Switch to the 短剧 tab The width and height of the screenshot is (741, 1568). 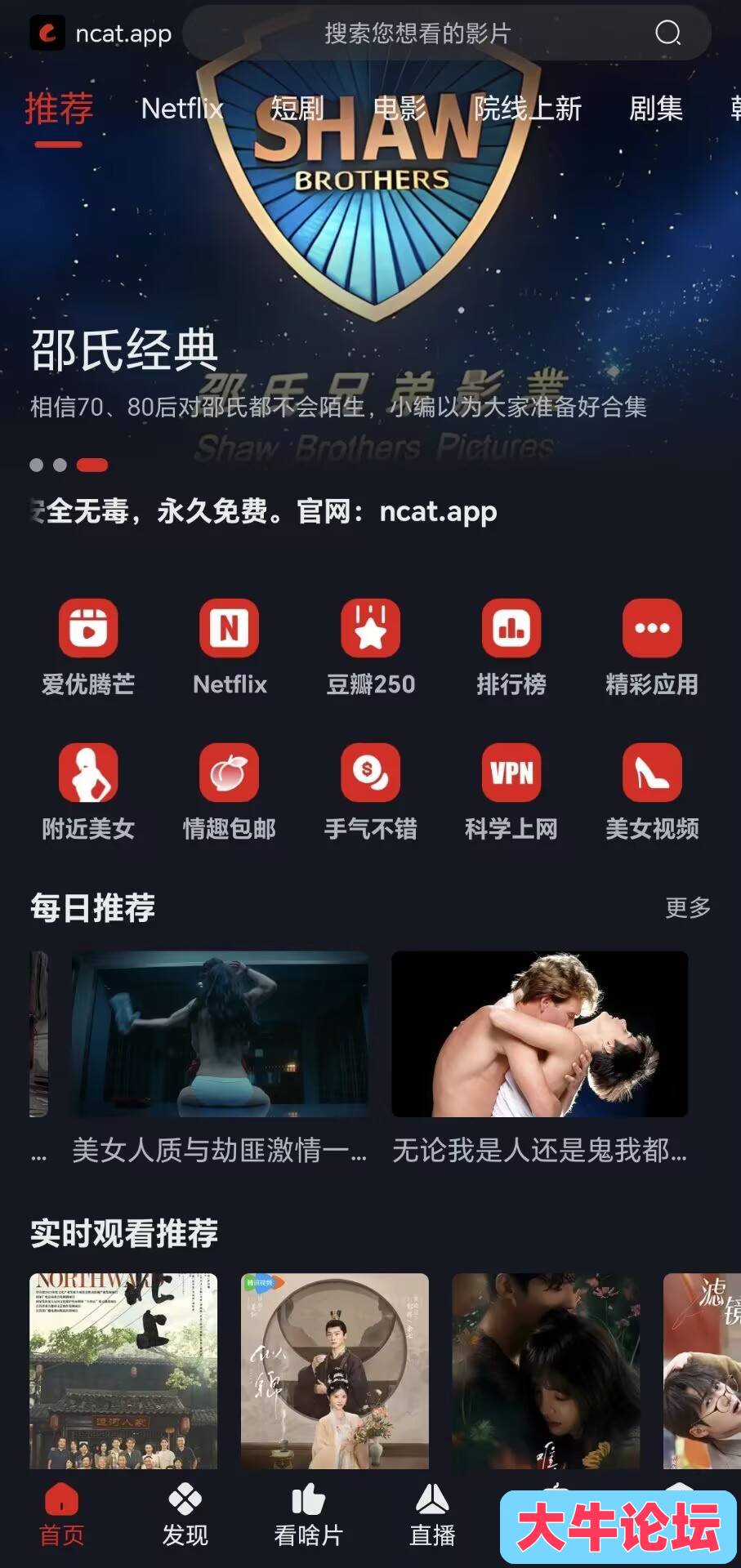[297, 109]
